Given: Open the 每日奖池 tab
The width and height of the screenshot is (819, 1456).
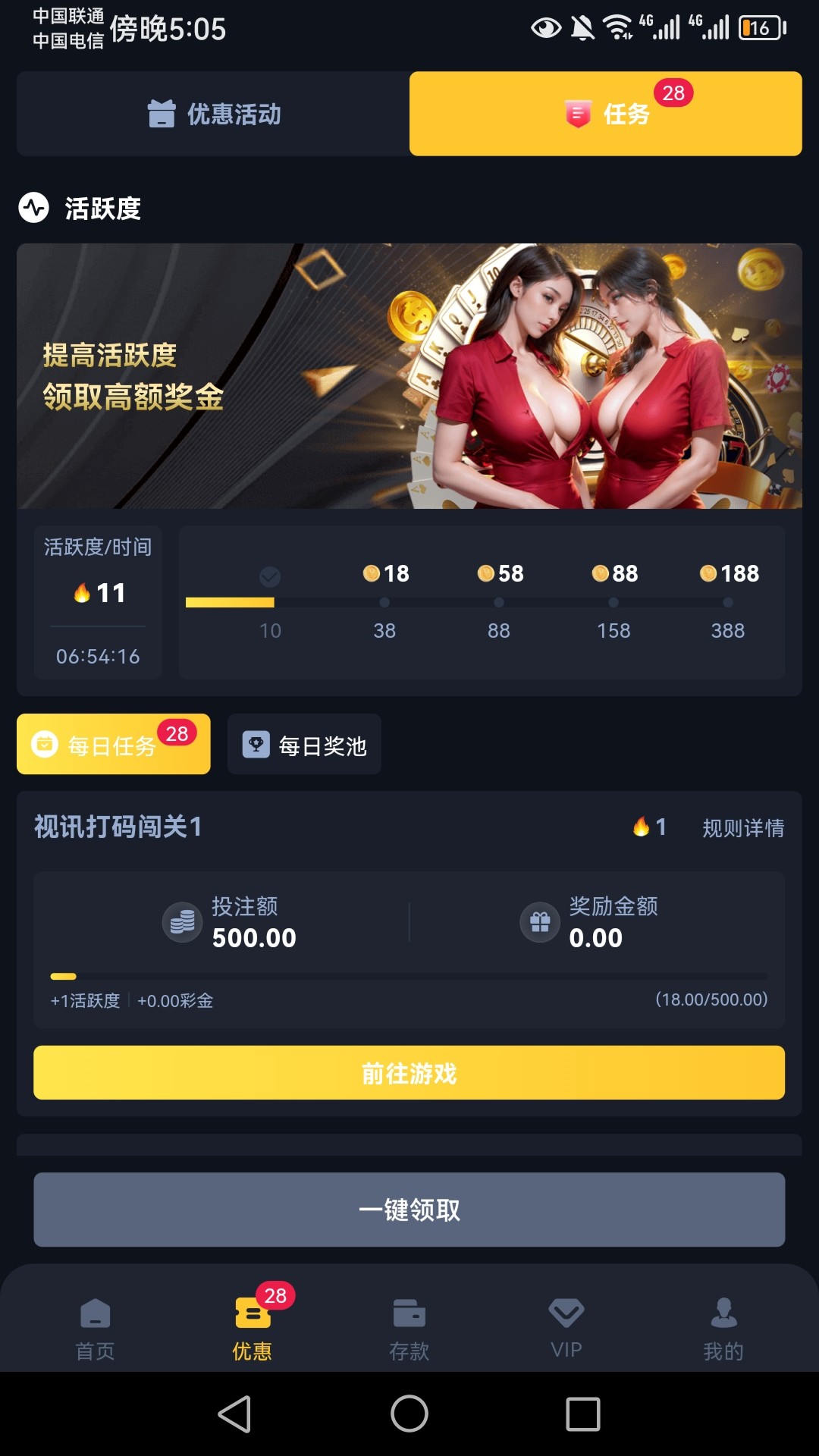Looking at the screenshot, I should click(304, 745).
